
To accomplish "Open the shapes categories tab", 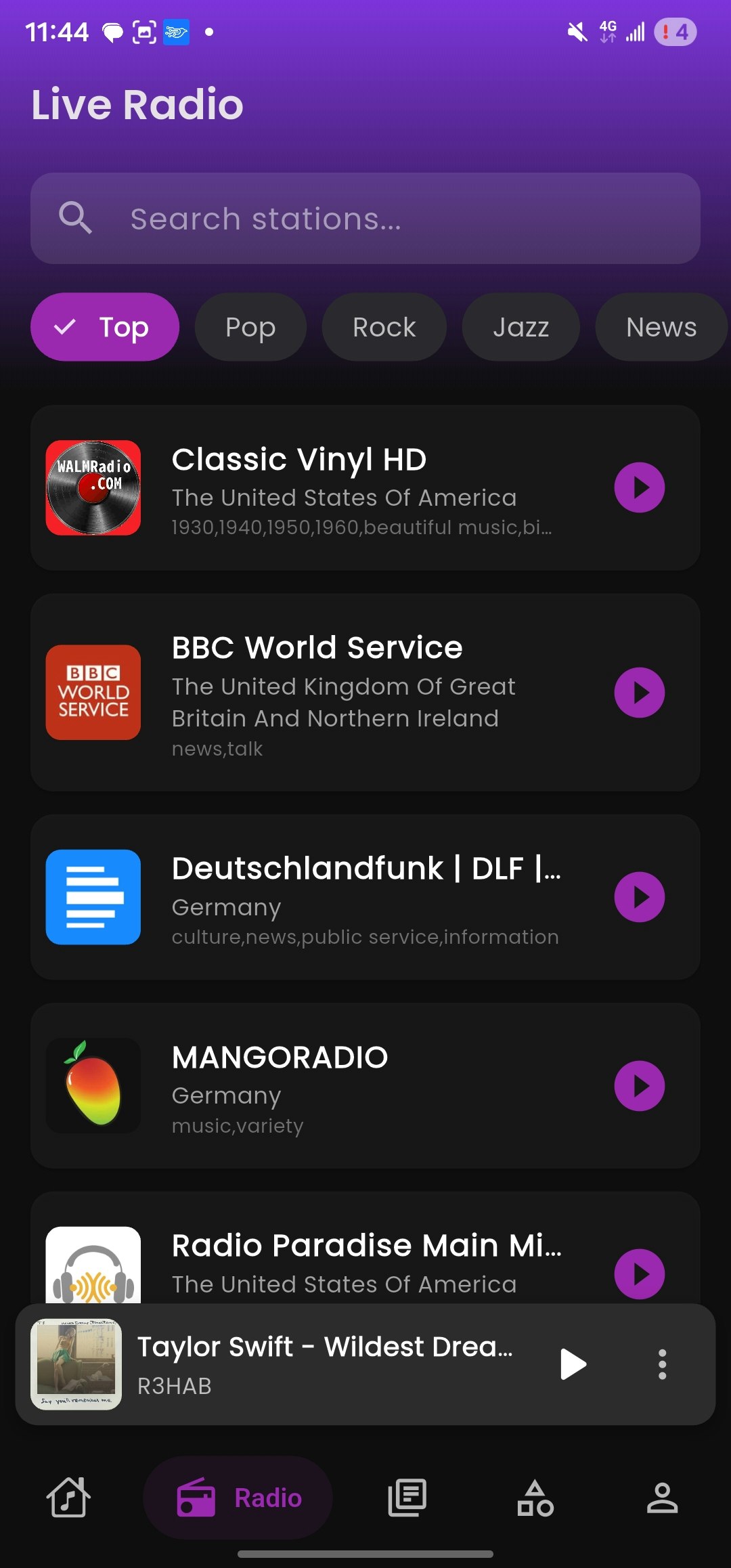I will click(x=535, y=1498).
